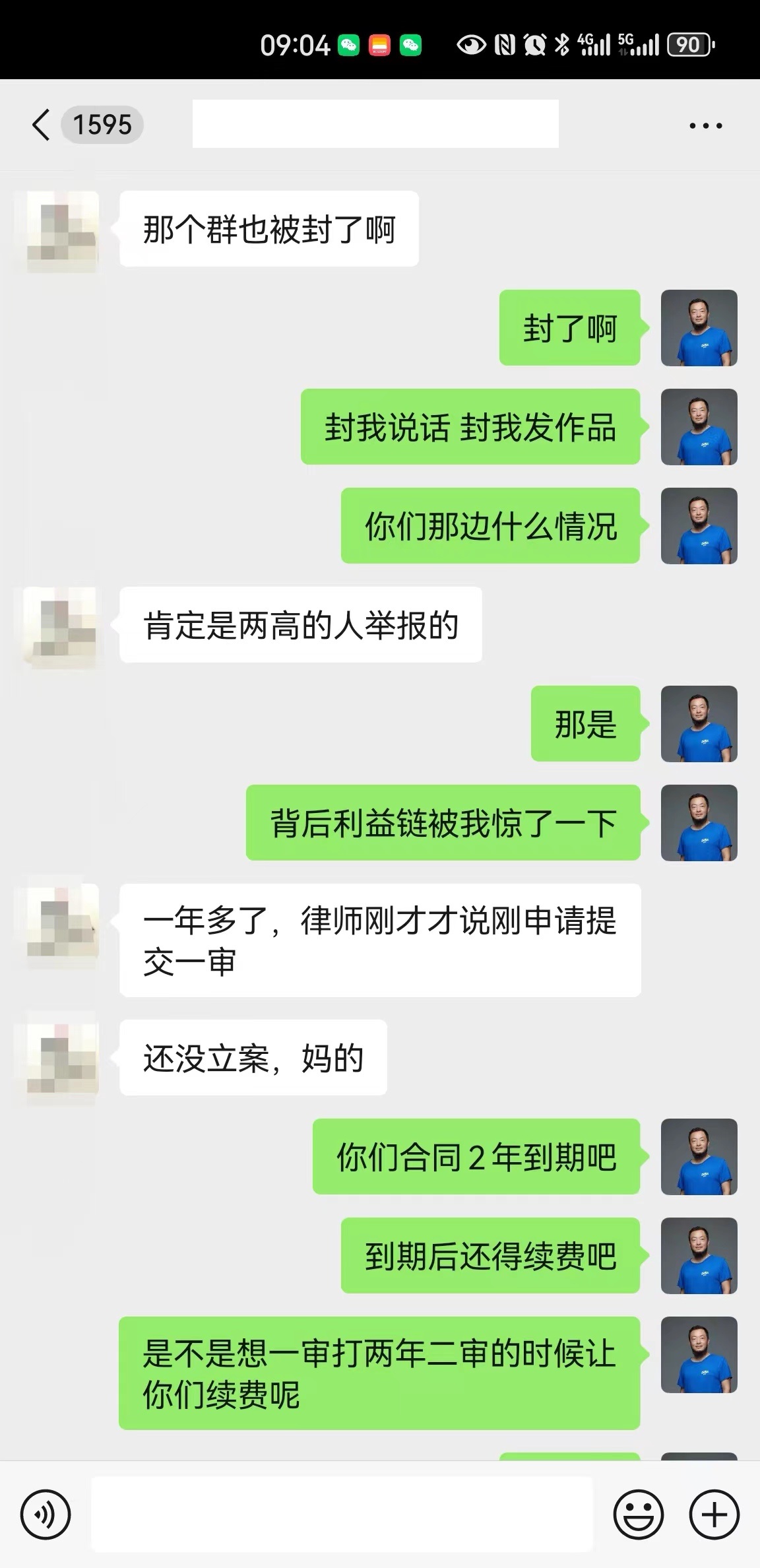Tap contact avatar beside 那个群也被封了啊
The height and width of the screenshot is (1568, 760).
61,230
